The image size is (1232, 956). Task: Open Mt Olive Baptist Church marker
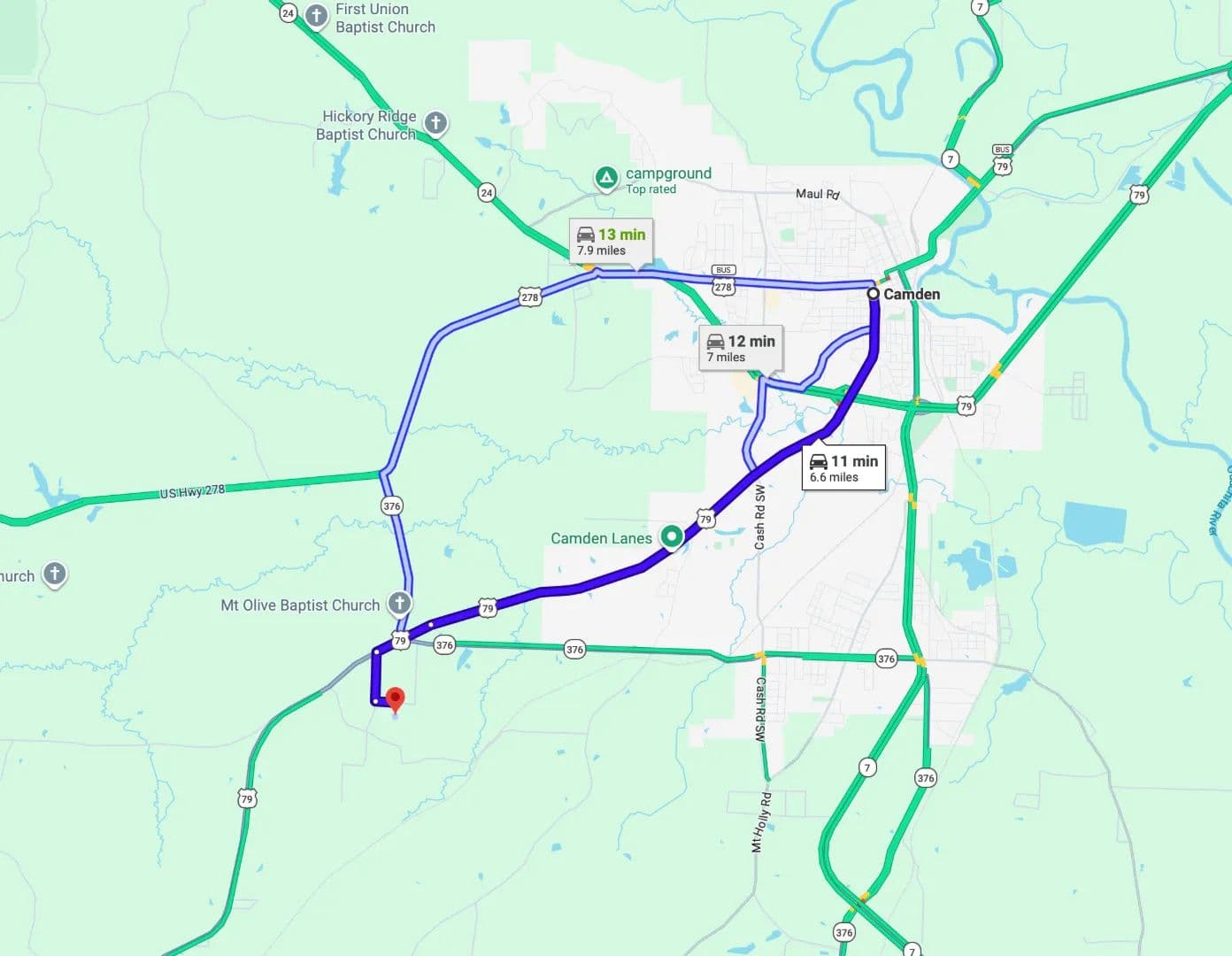[x=400, y=604]
